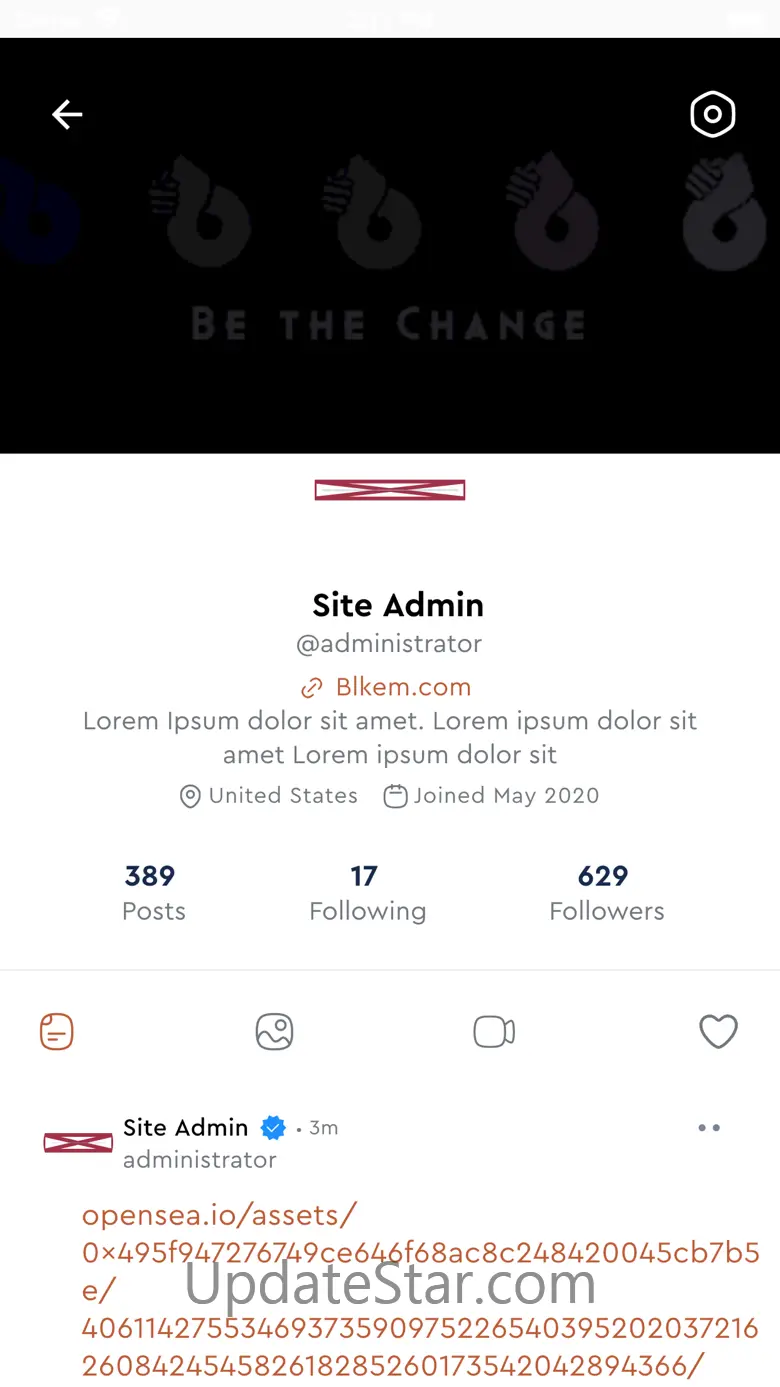Go back using the arrow icon
780x1387 pixels.
pyautogui.click(x=67, y=115)
